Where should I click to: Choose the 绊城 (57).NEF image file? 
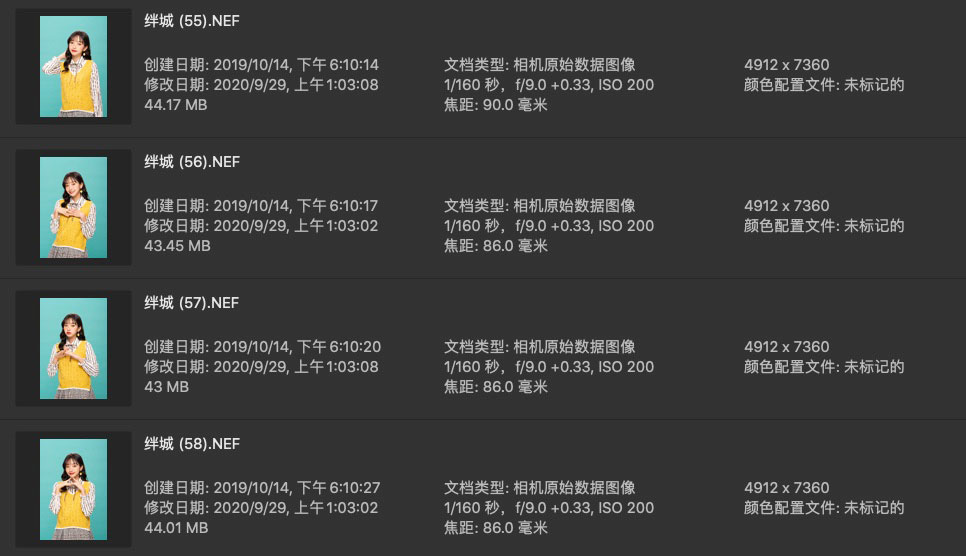pyautogui.click(x=192, y=303)
